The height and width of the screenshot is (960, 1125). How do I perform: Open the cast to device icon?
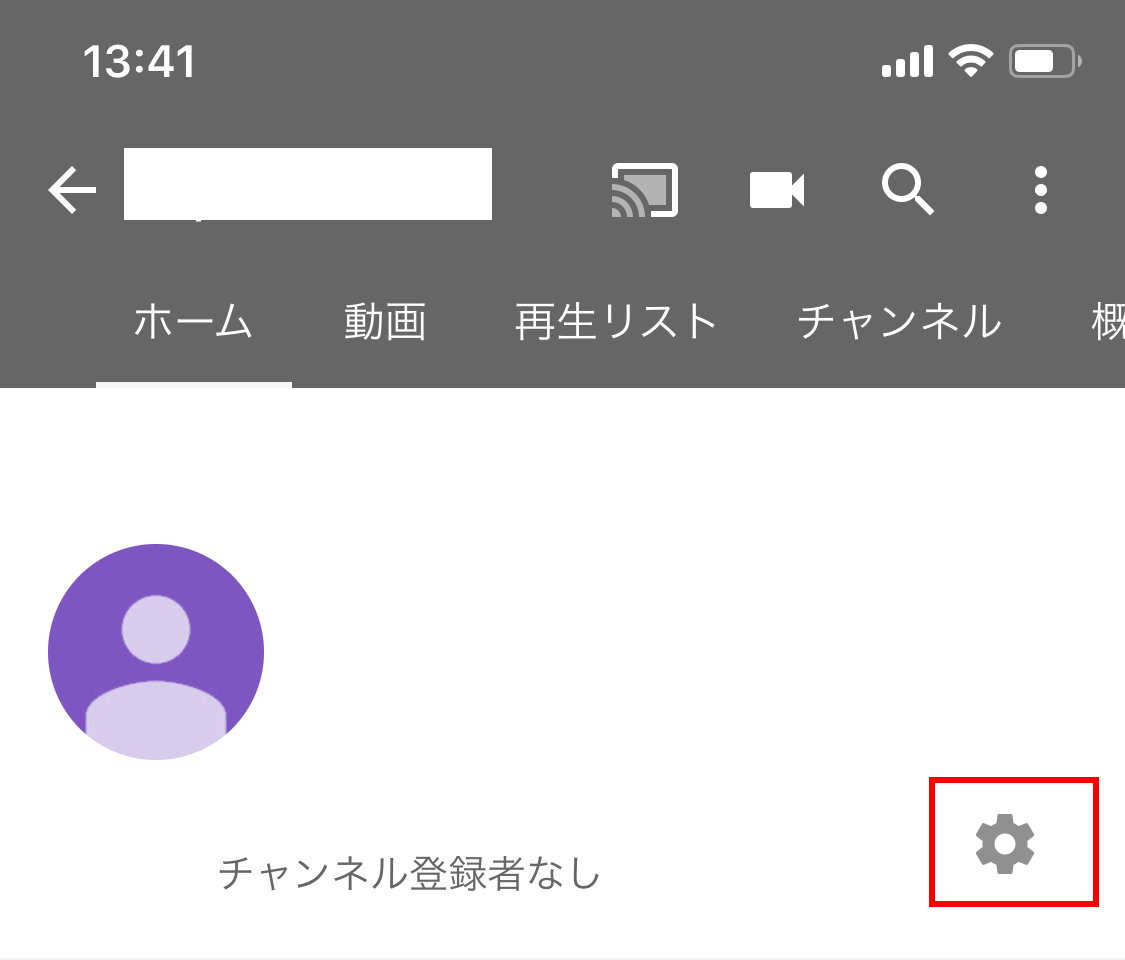click(x=645, y=190)
